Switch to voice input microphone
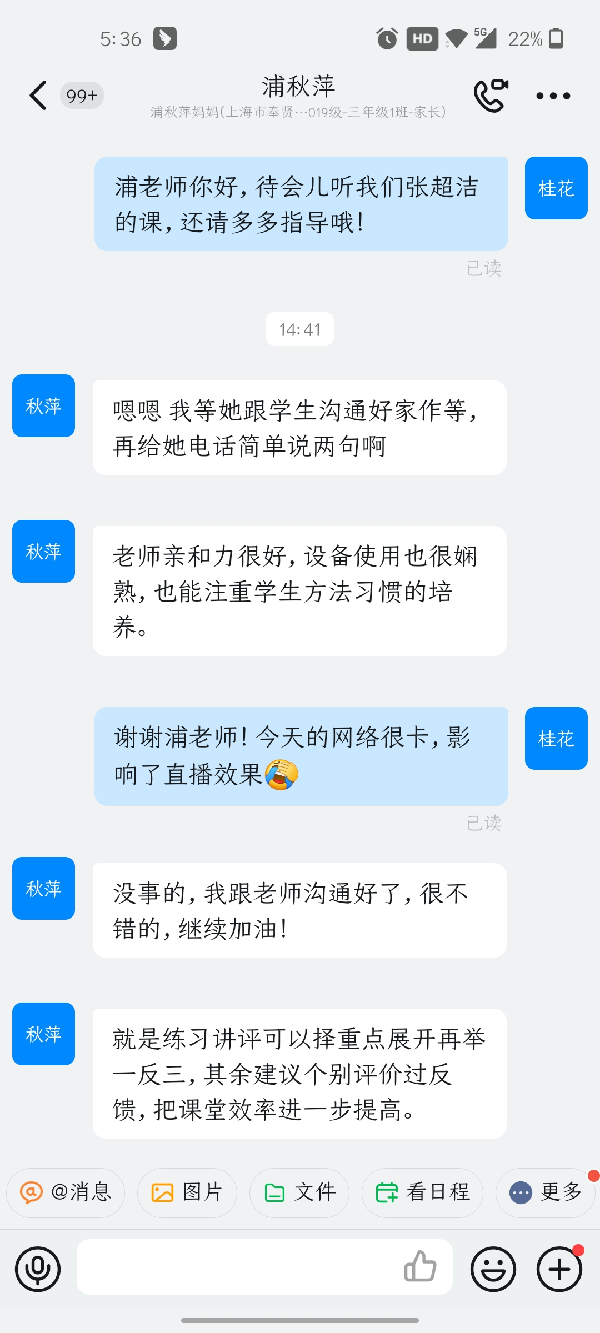The image size is (600, 1333). click(38, 1269)
